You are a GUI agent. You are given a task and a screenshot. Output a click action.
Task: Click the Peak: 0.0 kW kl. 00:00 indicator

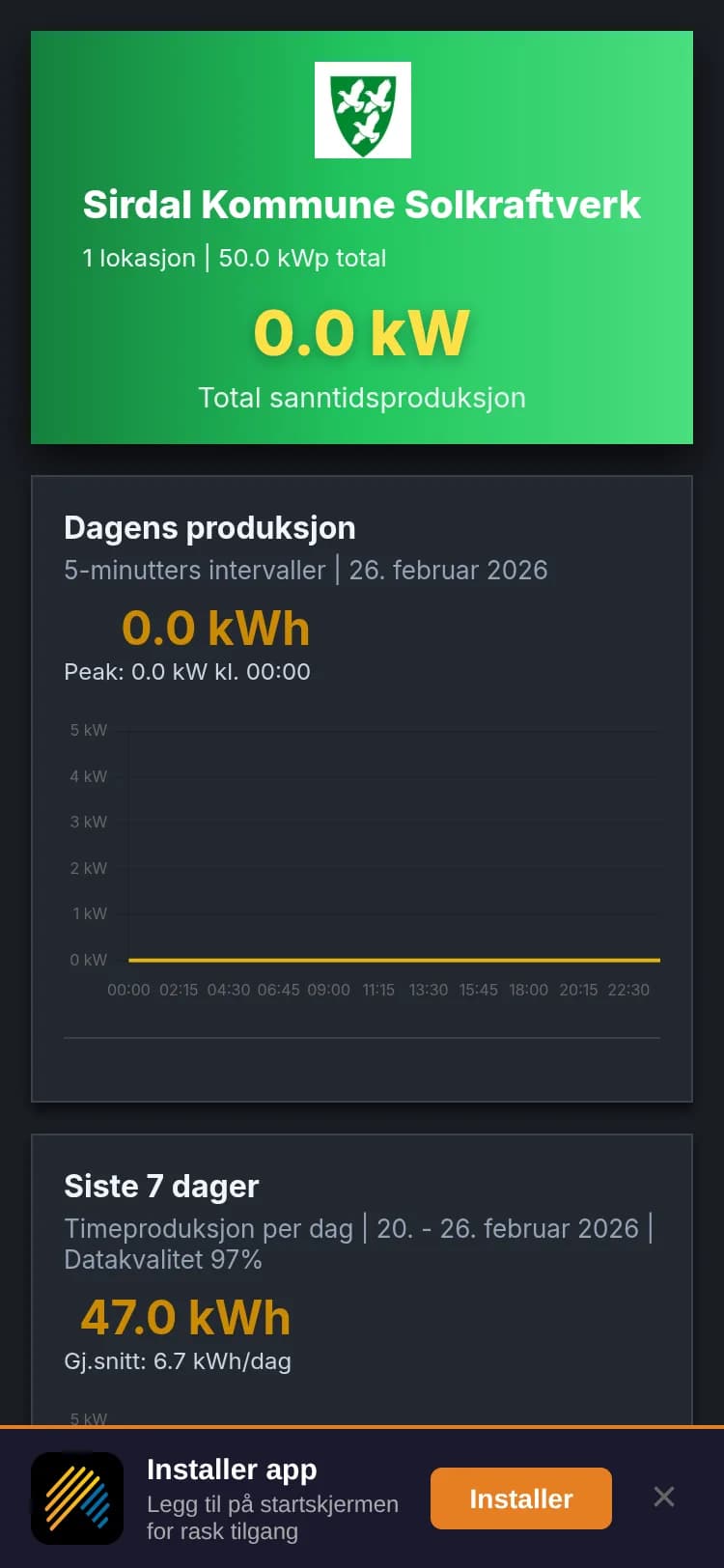coord(186,671)
